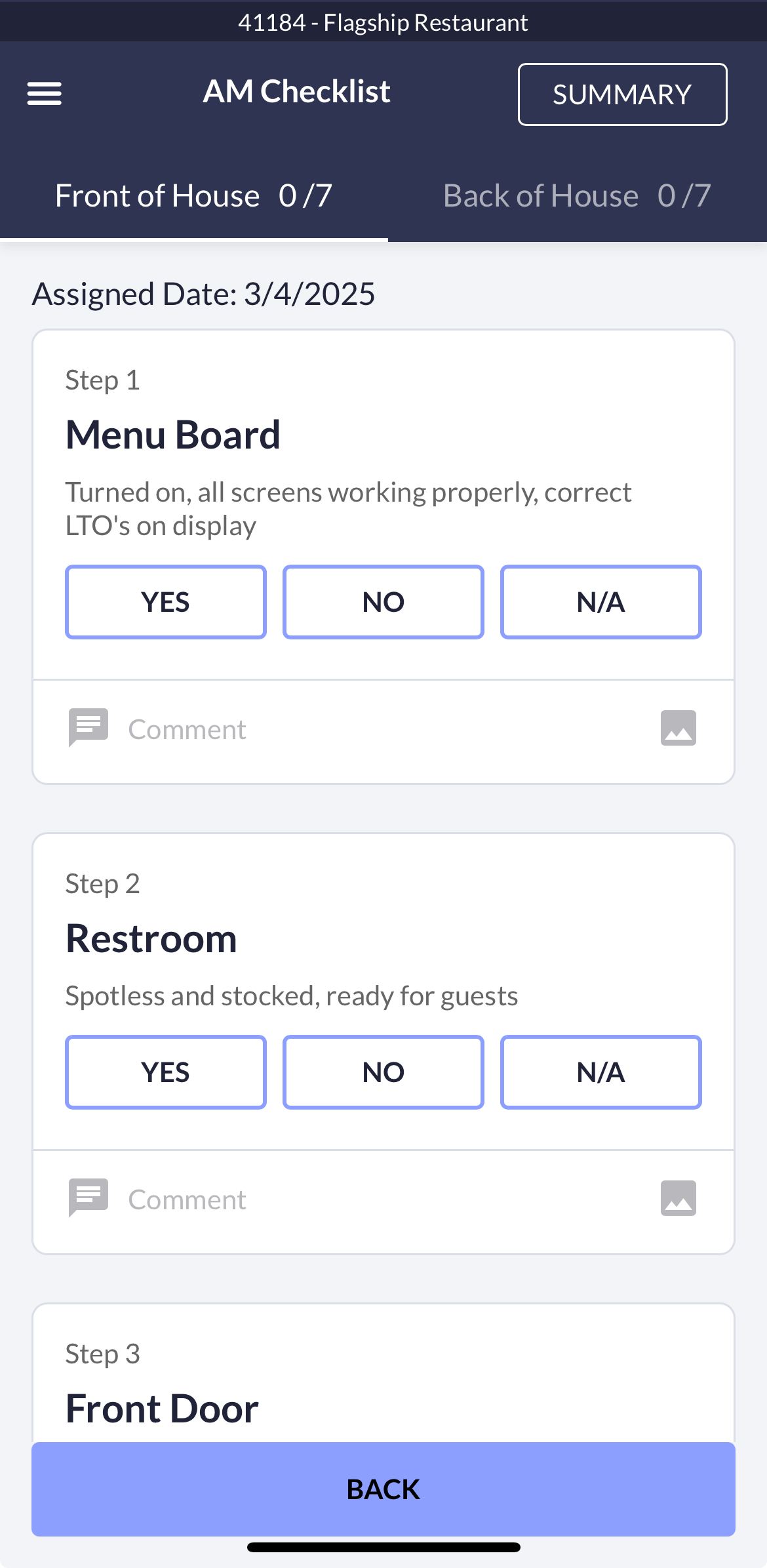
Task: Attach a photo to Menu Board step
Action: point(678,729)
